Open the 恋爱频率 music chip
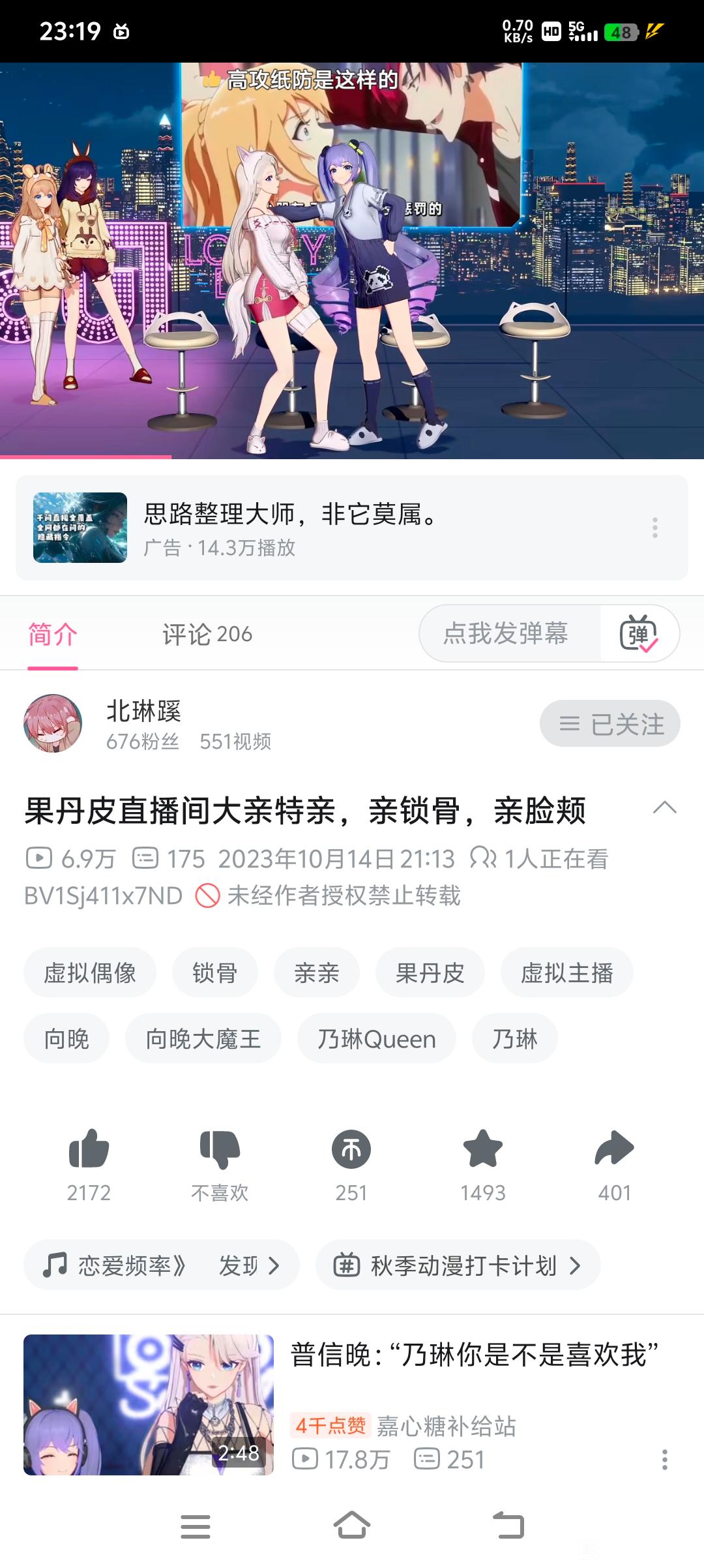The height and width of the screenshot is (1568, 704). pos(161,1266)
